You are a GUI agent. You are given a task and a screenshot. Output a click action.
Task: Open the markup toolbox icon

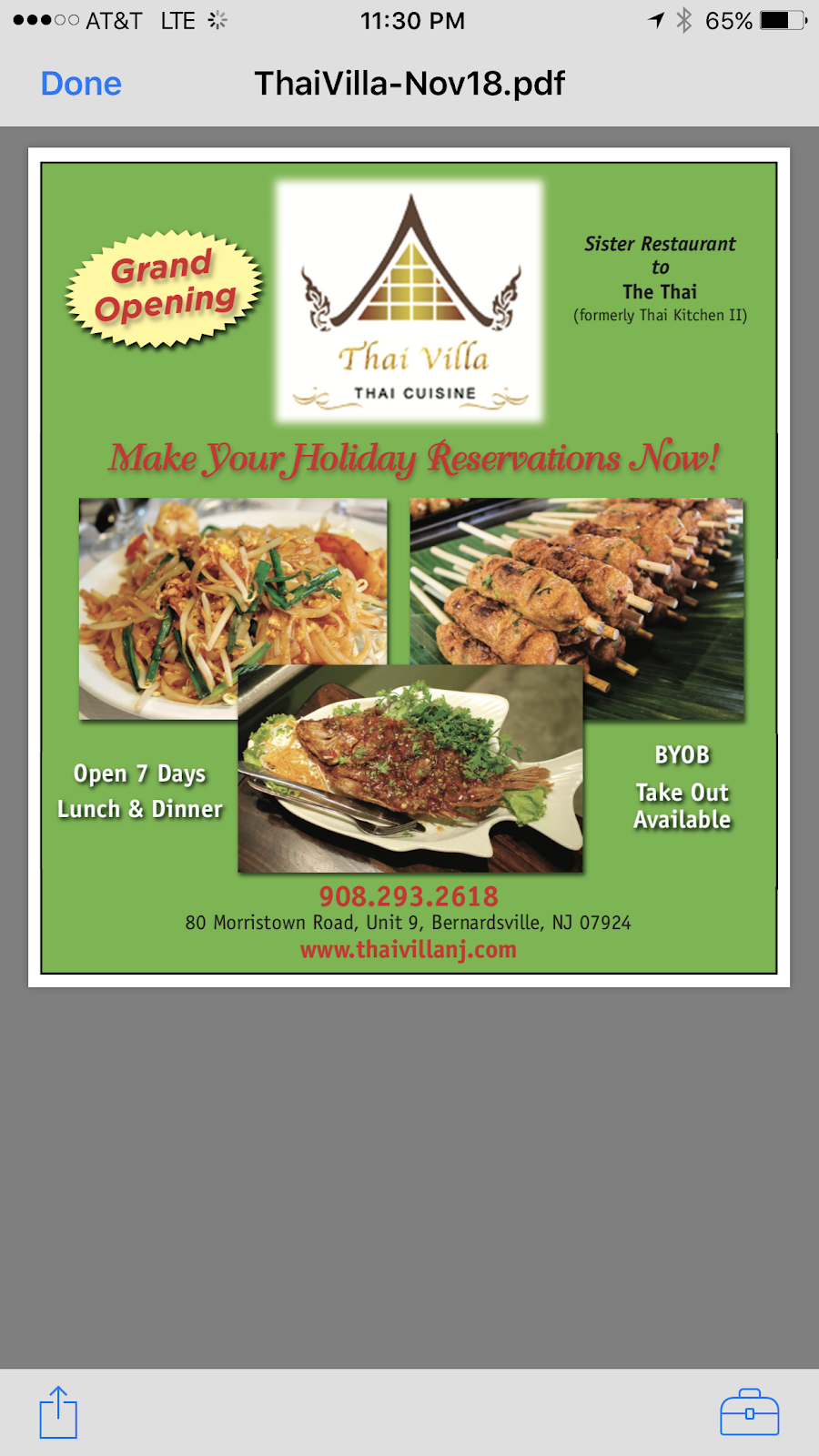[x=749, y=1412]
